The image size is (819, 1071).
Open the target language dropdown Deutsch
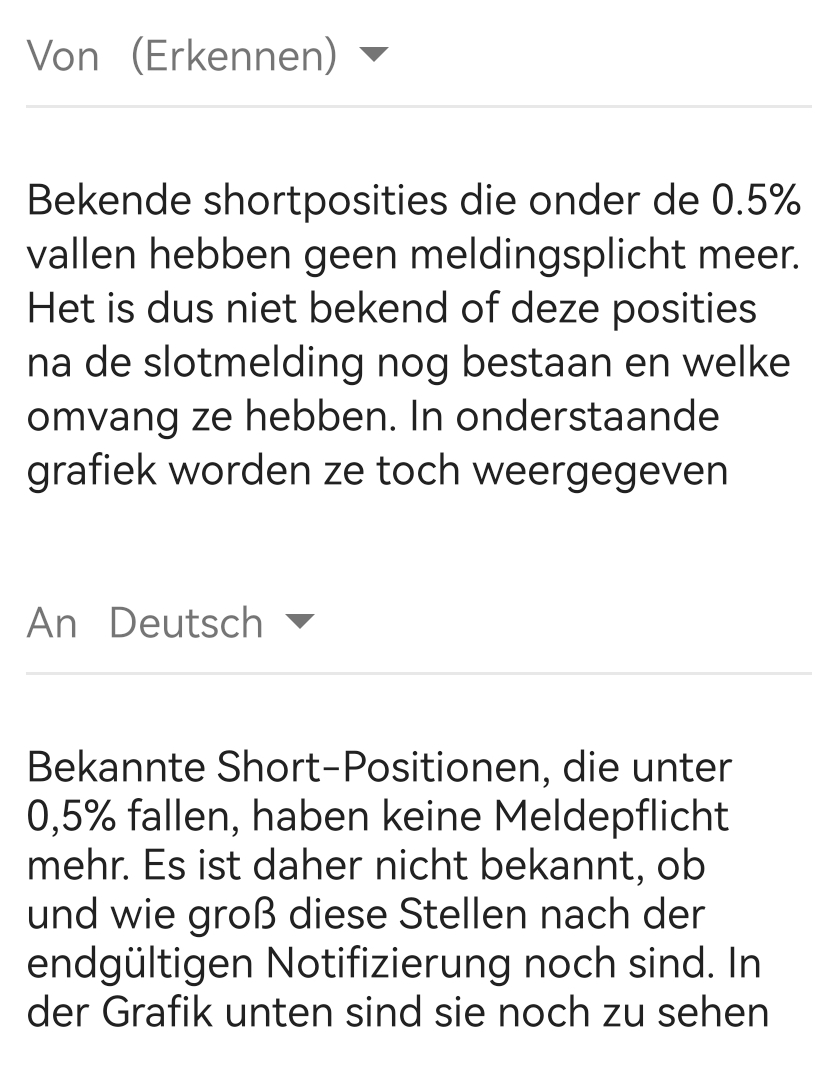coord(210,622)
